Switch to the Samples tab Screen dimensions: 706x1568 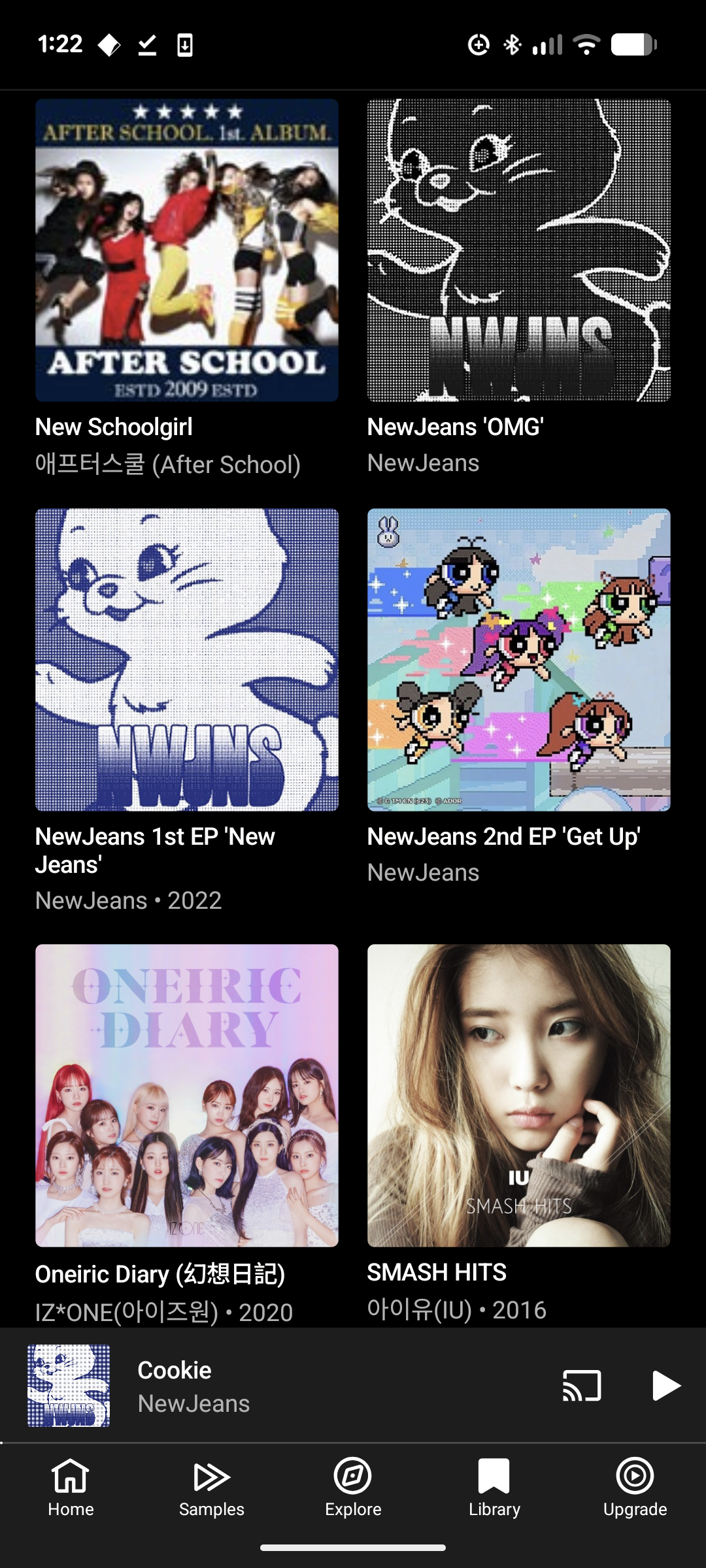coord(212,1488)
